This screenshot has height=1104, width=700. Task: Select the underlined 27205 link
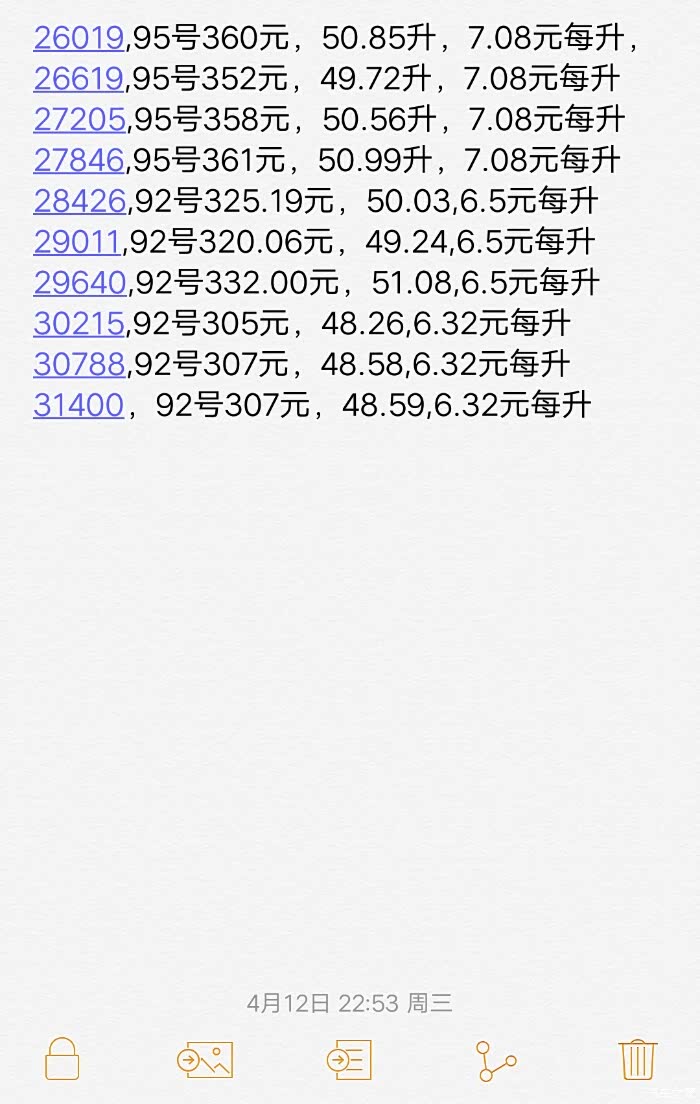tap(79, 120)
